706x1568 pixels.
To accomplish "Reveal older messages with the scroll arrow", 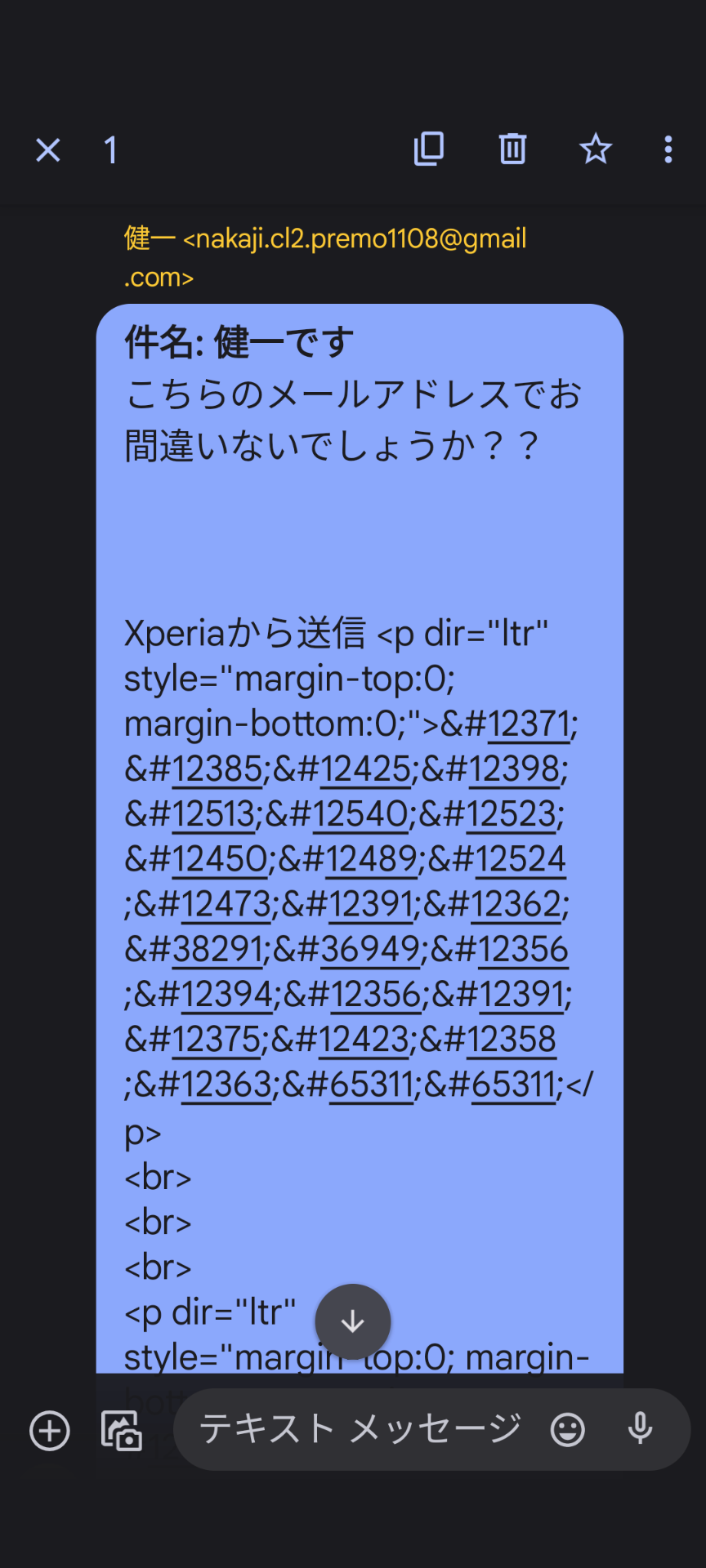I will (x=352, y=1321).
